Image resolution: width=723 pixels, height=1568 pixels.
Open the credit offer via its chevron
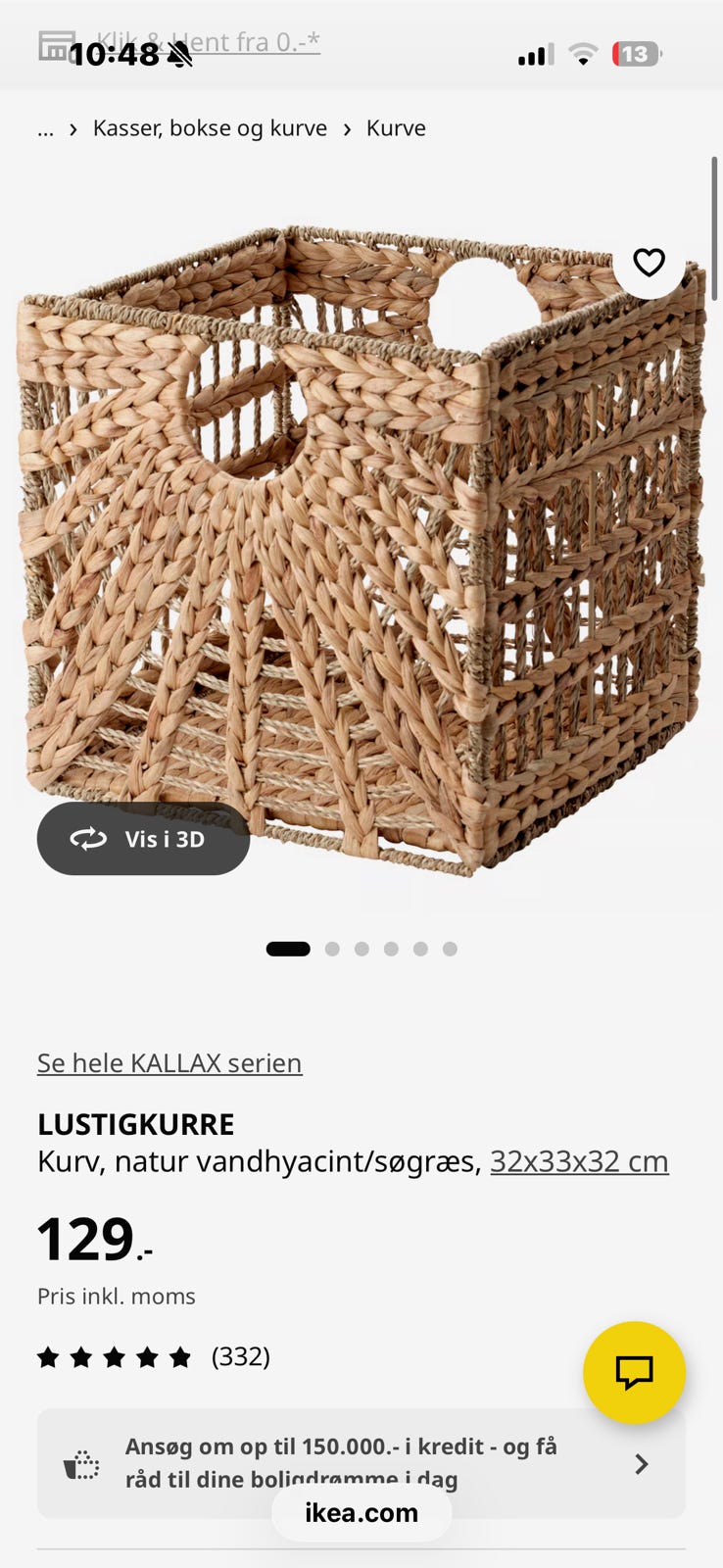[x=642, y=1464]
